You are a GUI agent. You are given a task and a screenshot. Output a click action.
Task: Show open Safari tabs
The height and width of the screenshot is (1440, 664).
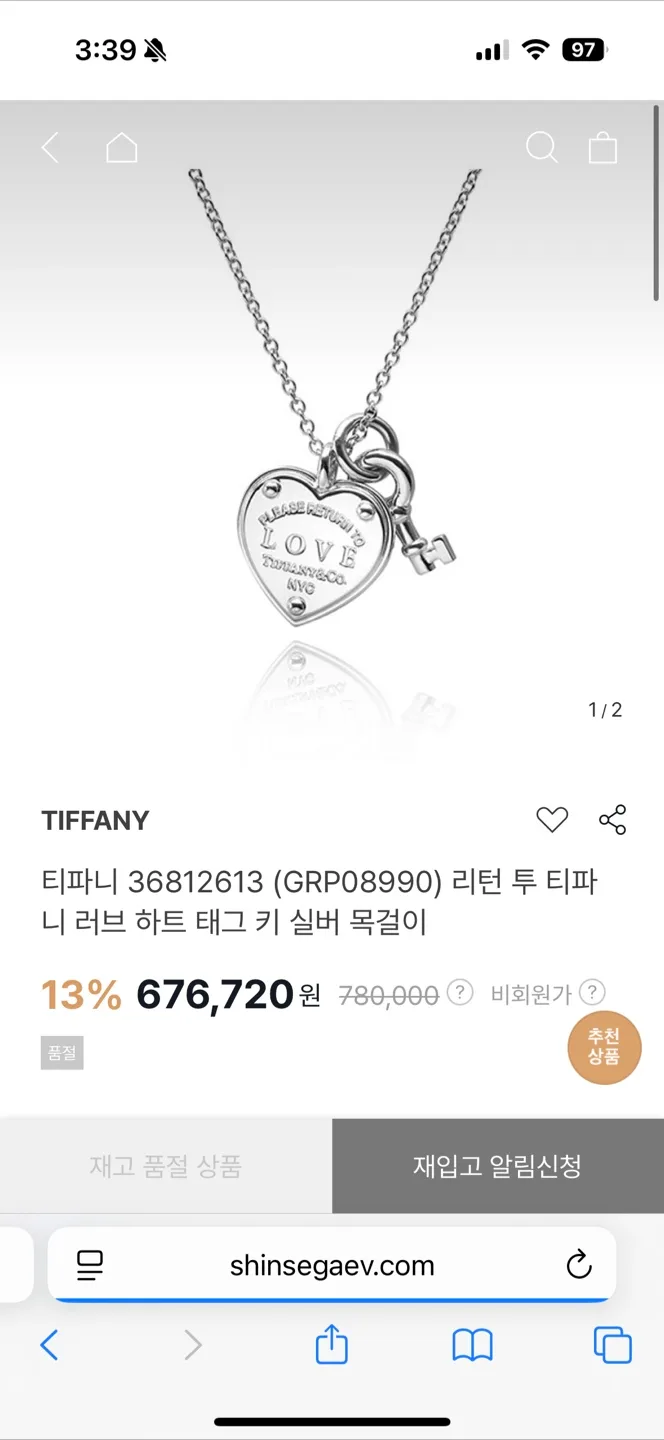click(x=612, y=1346)
